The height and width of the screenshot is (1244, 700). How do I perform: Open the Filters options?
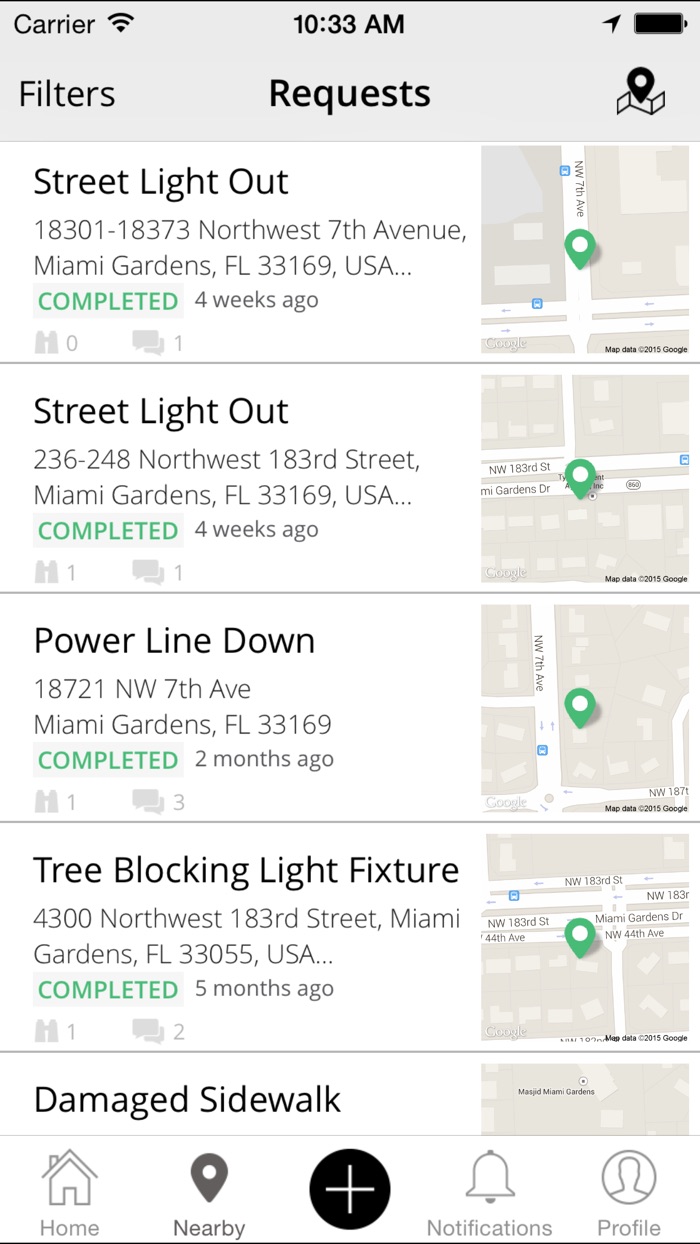click(x=67, y=94)
